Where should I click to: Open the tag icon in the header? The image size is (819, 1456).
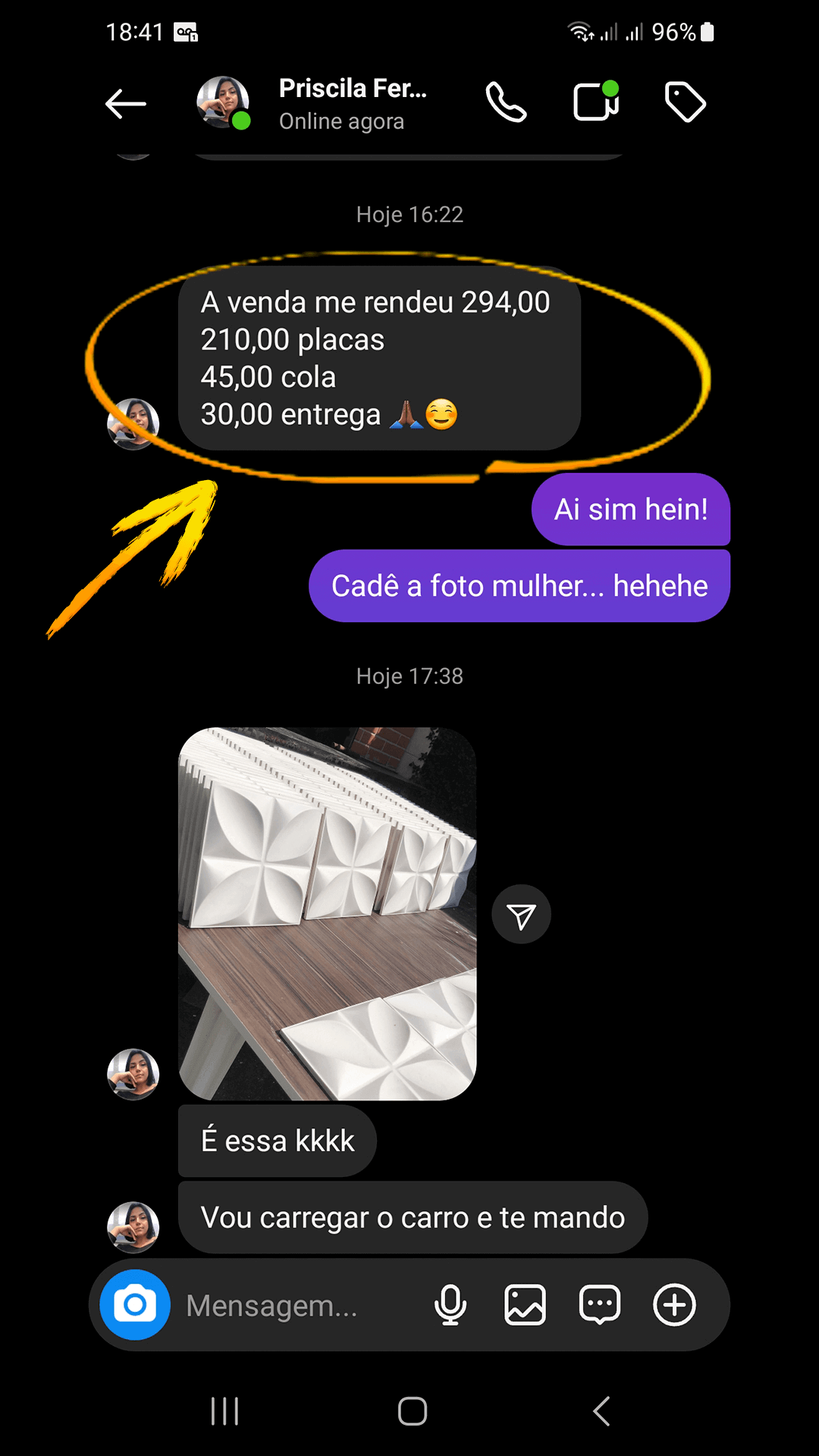coord(683,101)
